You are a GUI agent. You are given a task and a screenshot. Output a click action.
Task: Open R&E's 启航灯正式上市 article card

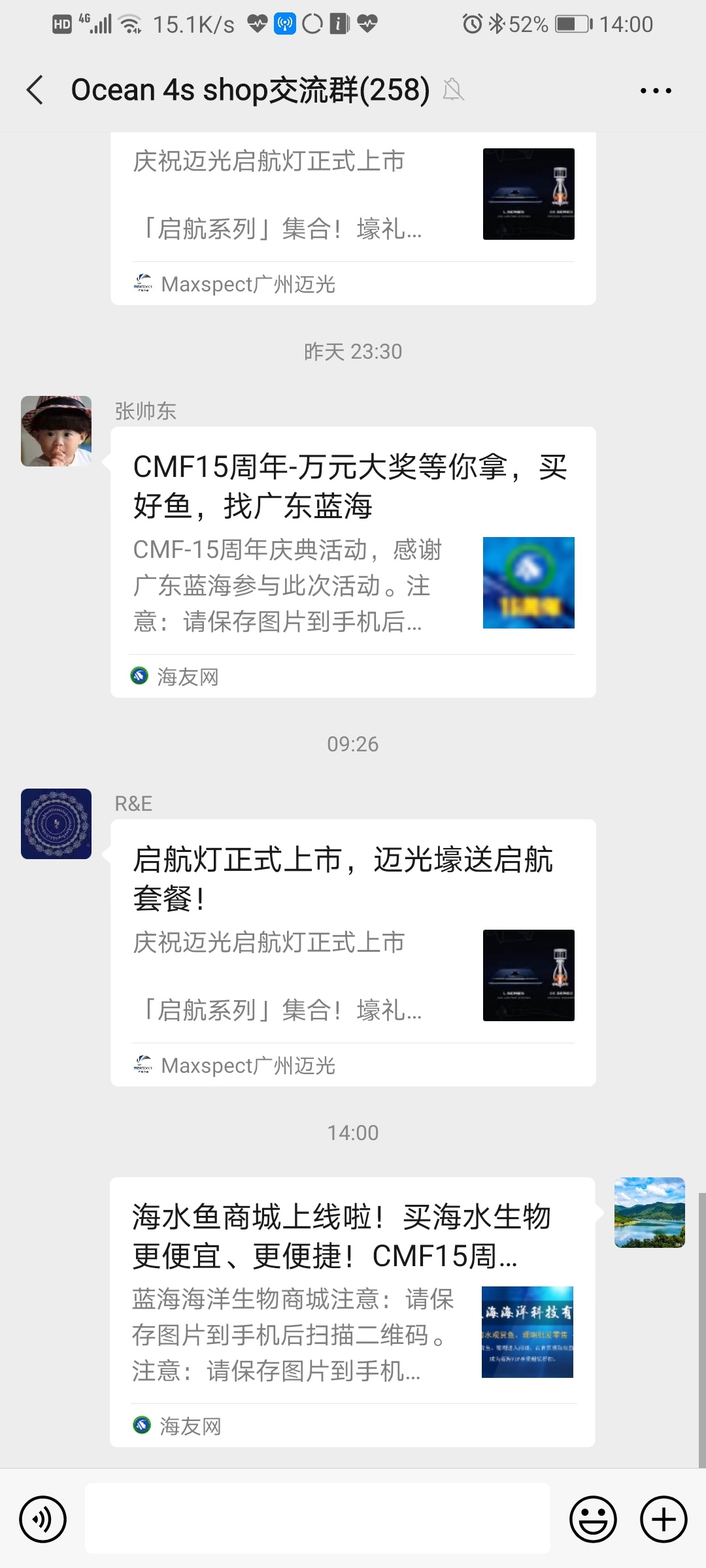[353, 952]
